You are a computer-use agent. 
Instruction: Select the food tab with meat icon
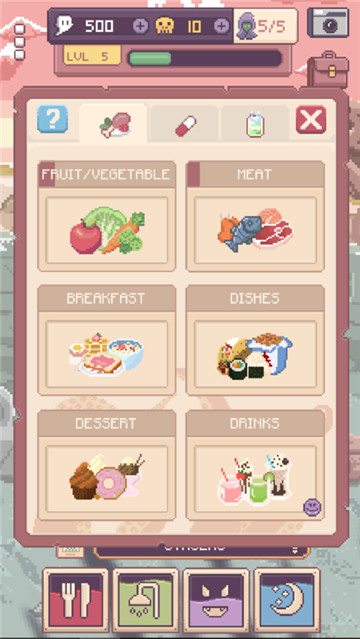click(x=114, y=125)
